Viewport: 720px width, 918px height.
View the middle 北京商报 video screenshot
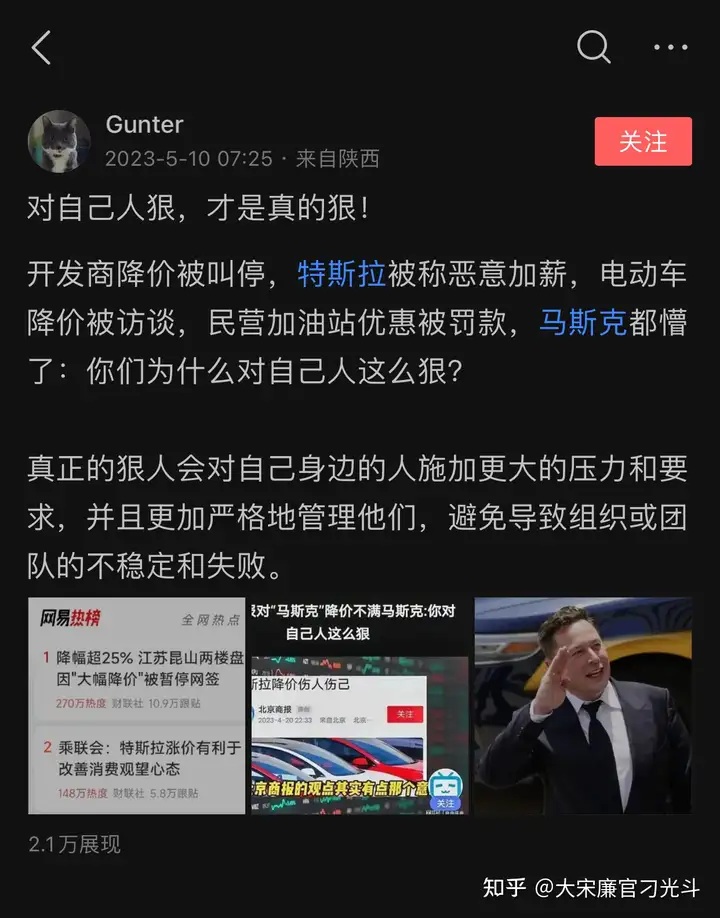tap(359, 705)
